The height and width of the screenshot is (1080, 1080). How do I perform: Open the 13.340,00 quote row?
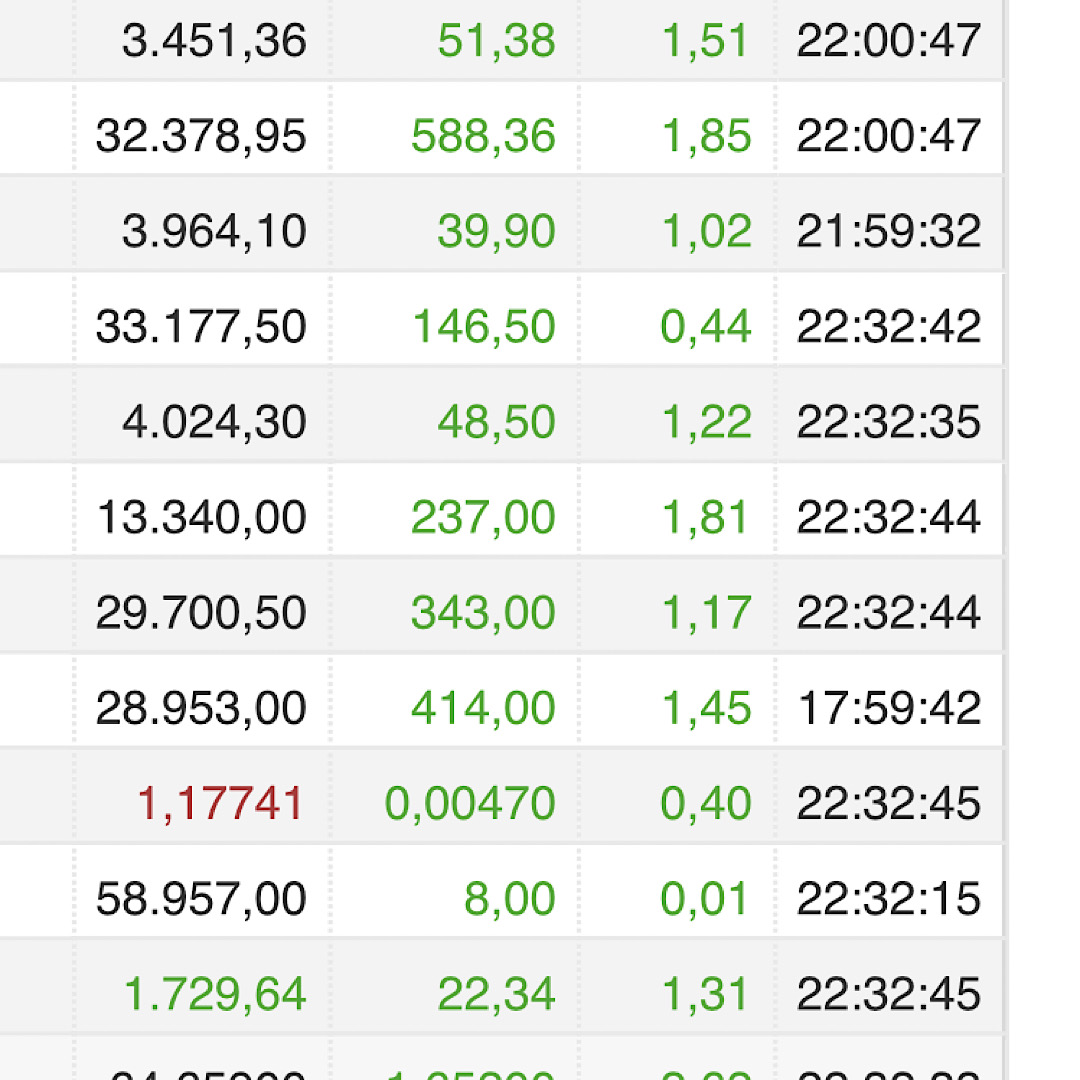(x=201, y=518)
